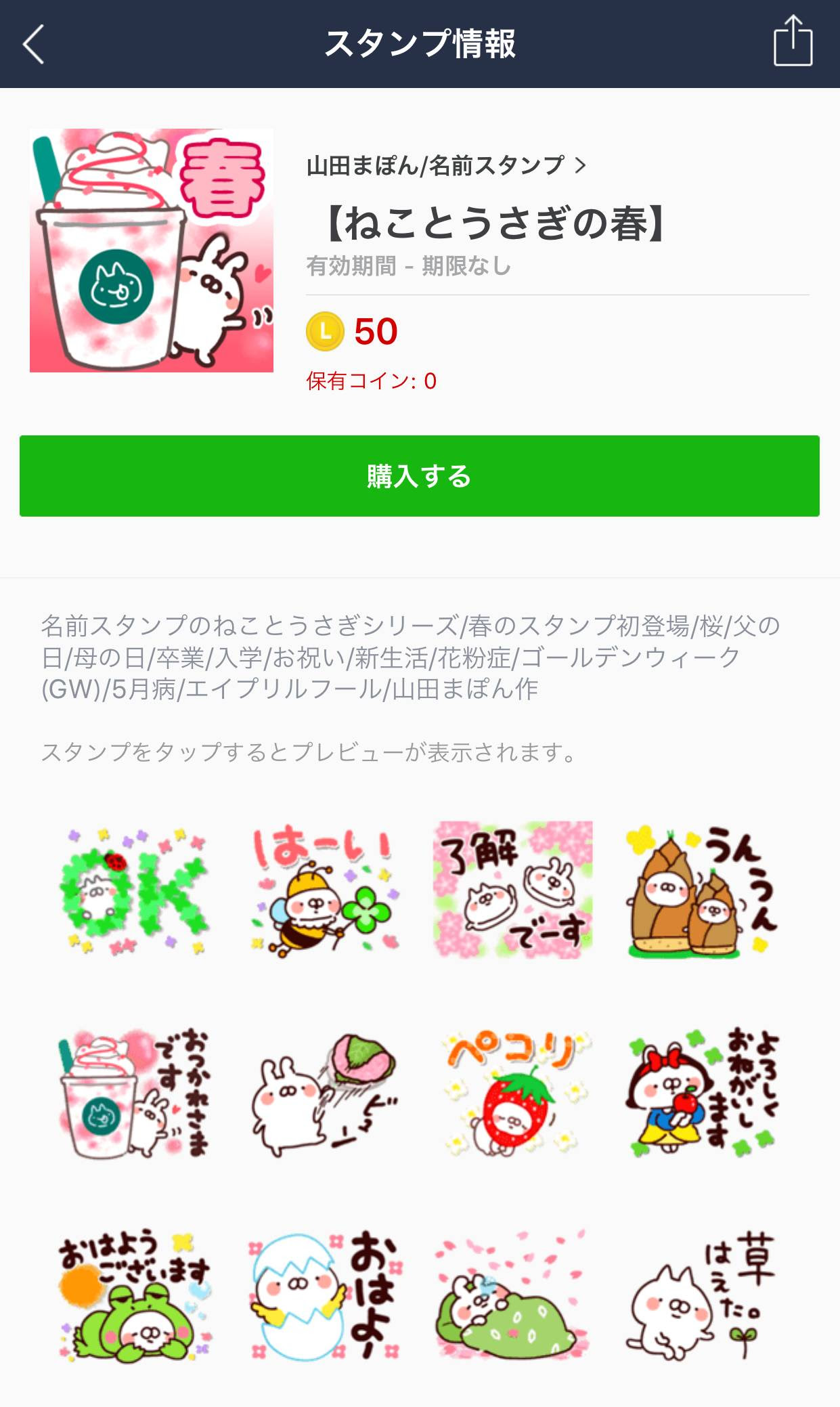Preview the おはようございます frog sticker
The image size is (840, 1407).
tap(135, 1295)
